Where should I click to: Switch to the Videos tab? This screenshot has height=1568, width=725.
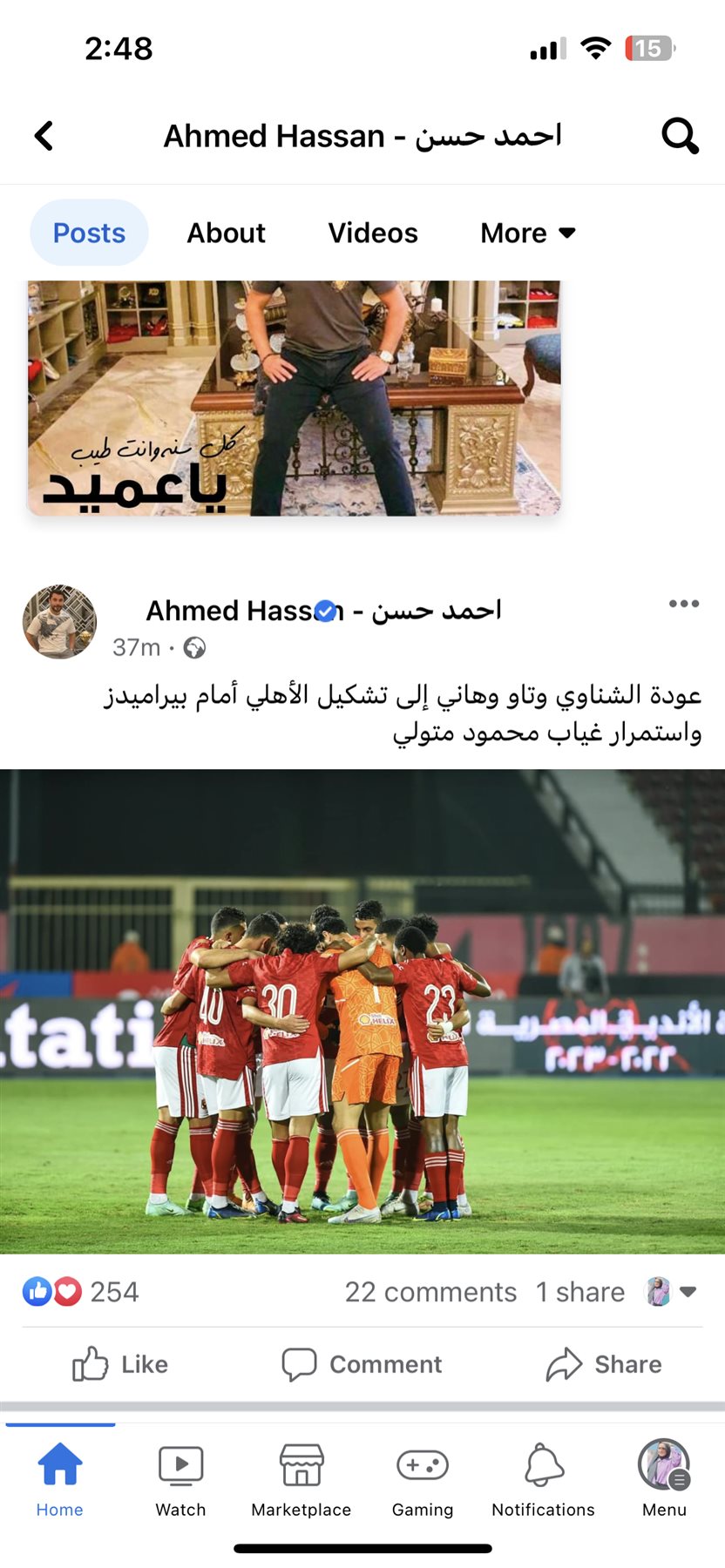(373, 233)
